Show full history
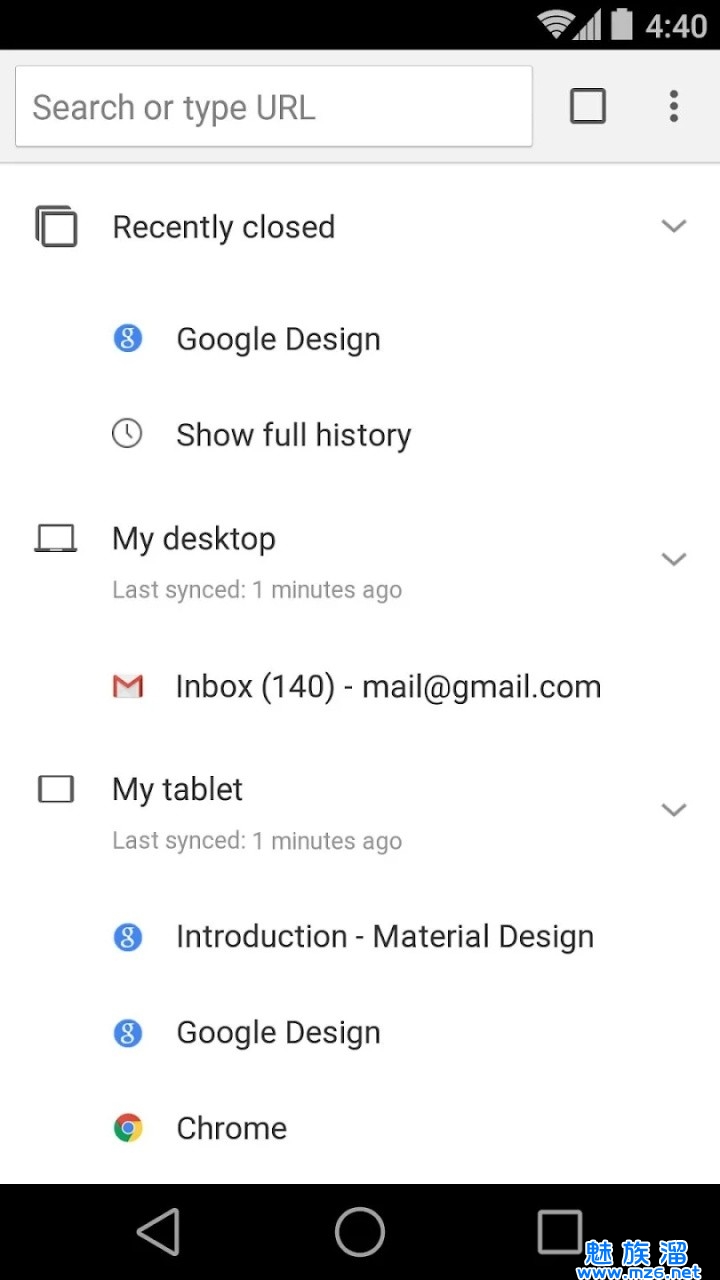The width and height of the screenshot is (720, 1280). [x=293, y=435]
